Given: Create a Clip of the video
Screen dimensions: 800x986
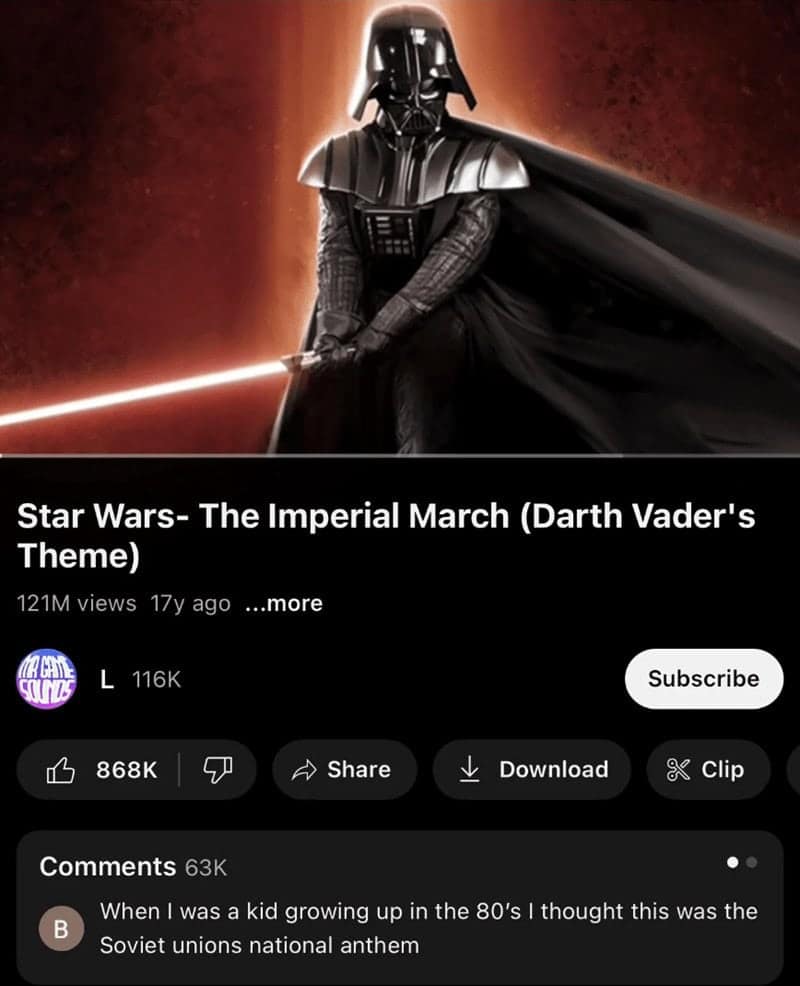Looking at the screenshot, I should point(708,769).
